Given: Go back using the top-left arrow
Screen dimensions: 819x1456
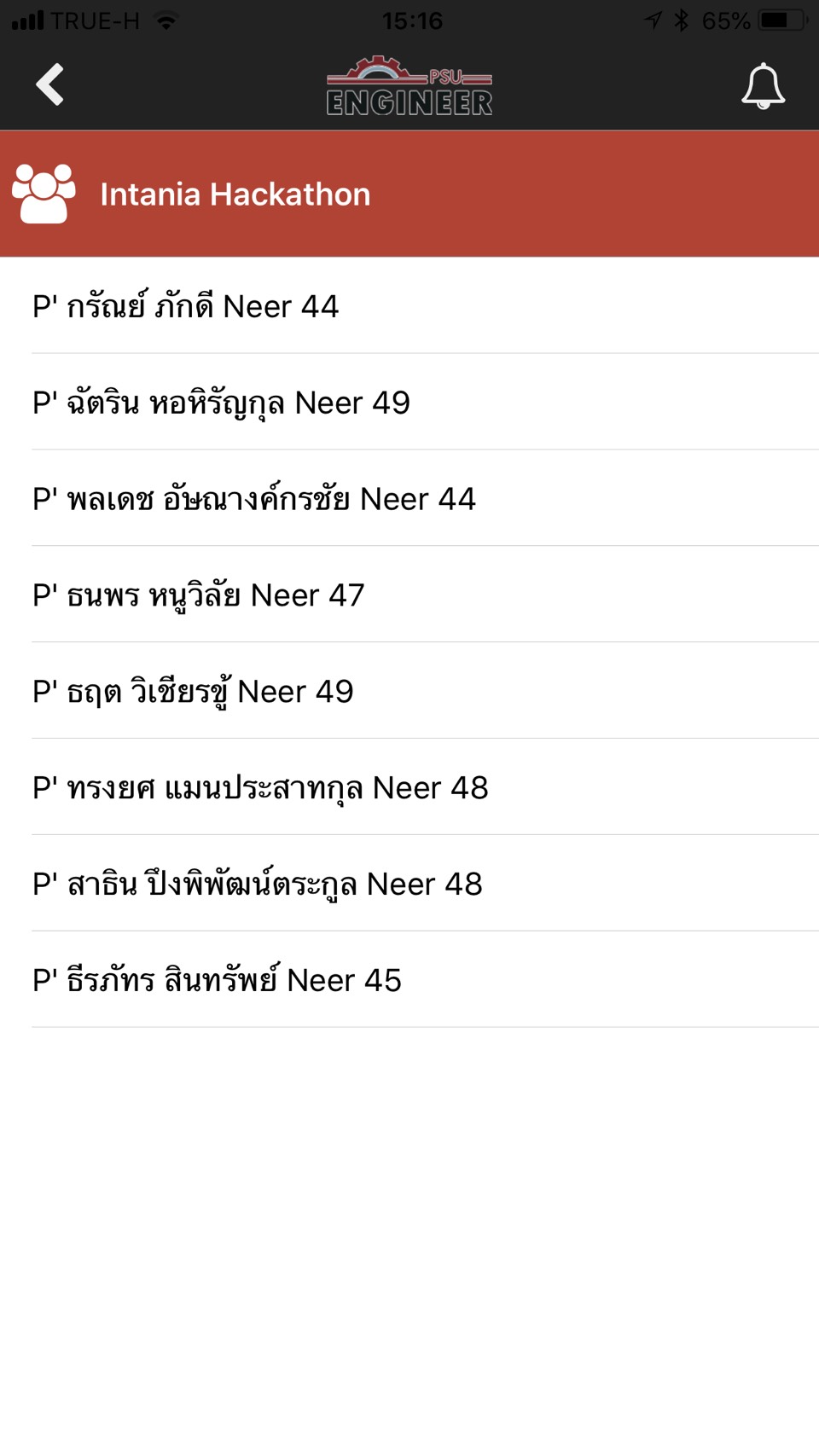Looking at the screenshot, I should [x=50, y=85].
